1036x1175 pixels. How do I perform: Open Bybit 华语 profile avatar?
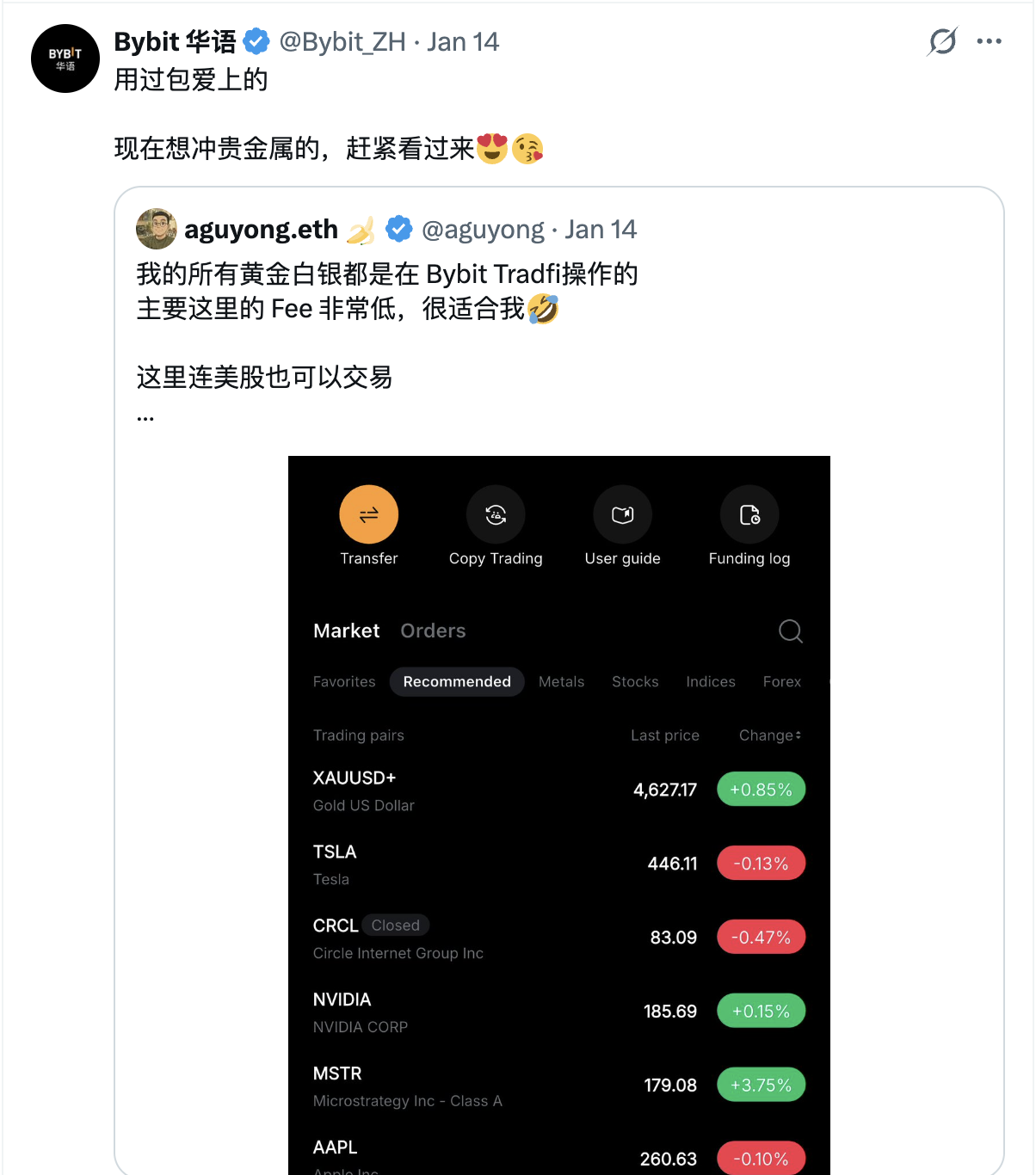point(65,58)
